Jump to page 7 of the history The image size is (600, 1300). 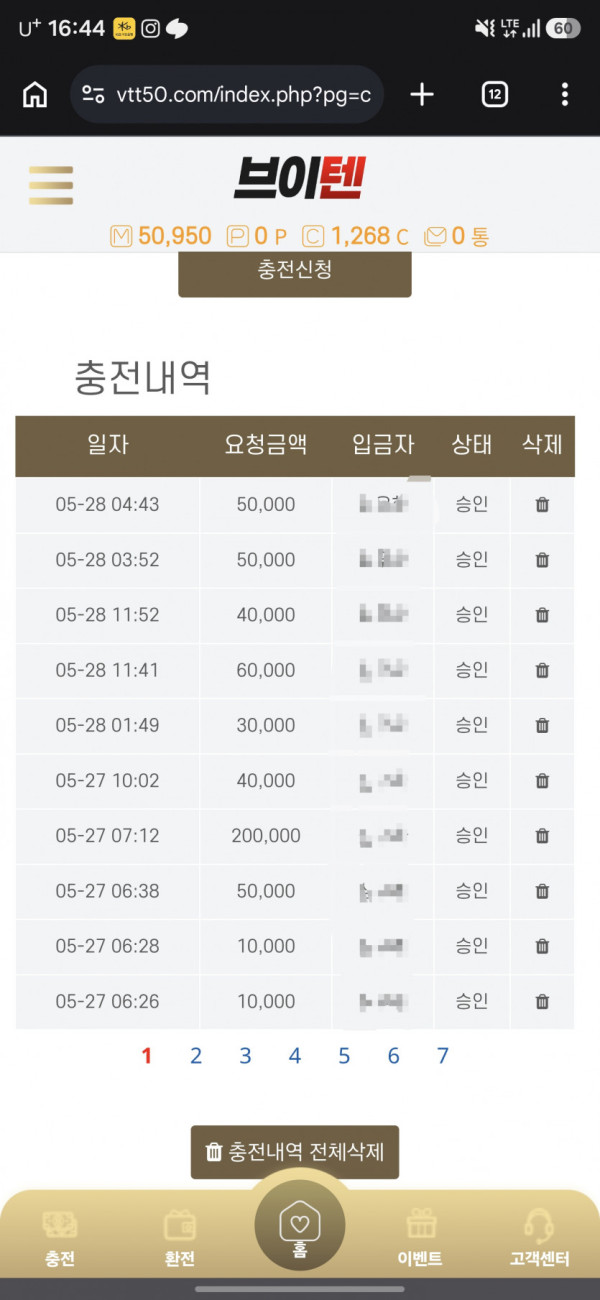pyautogui.click(x=443, y=1056)
